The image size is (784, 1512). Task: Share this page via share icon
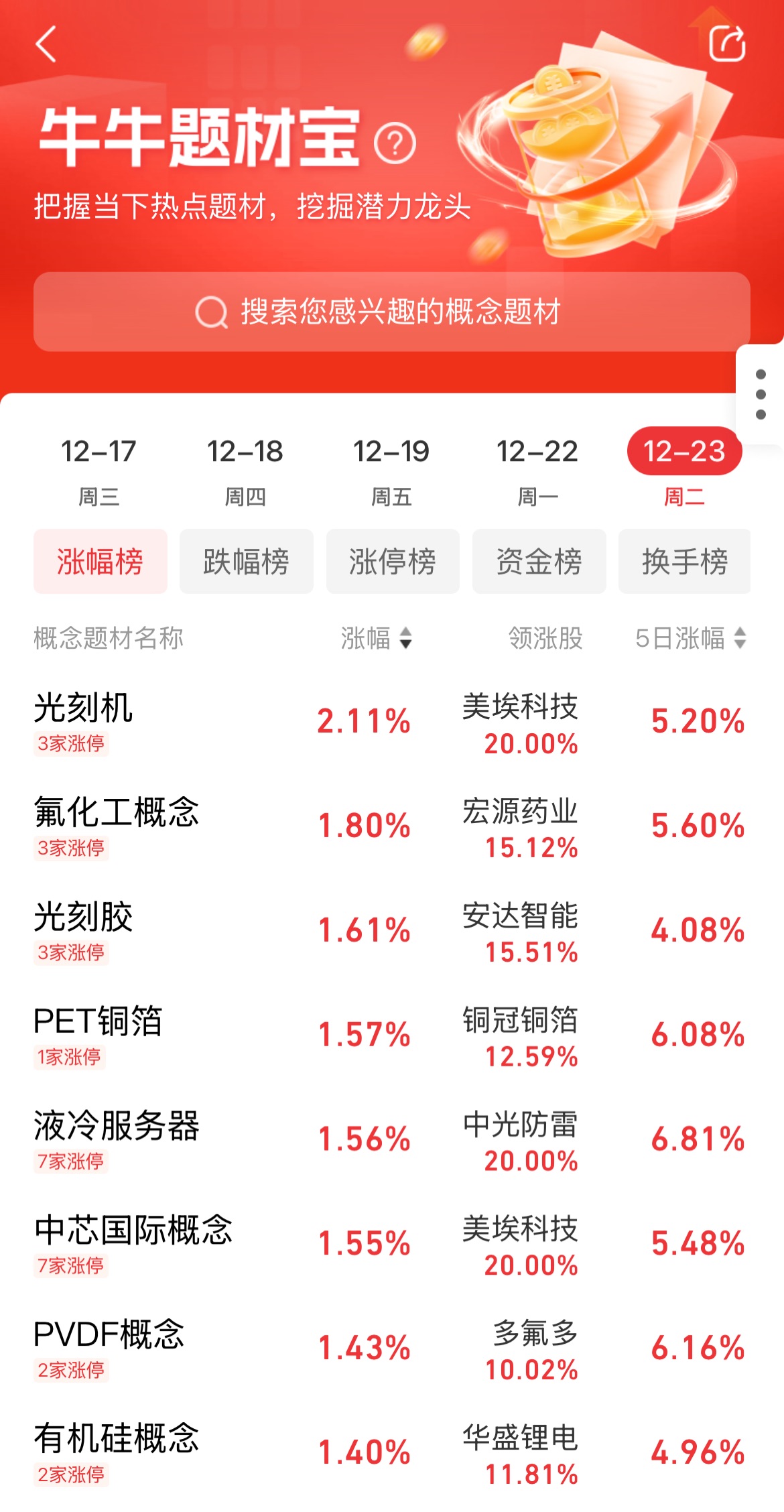pyautogui.click(x=727, y=44)
